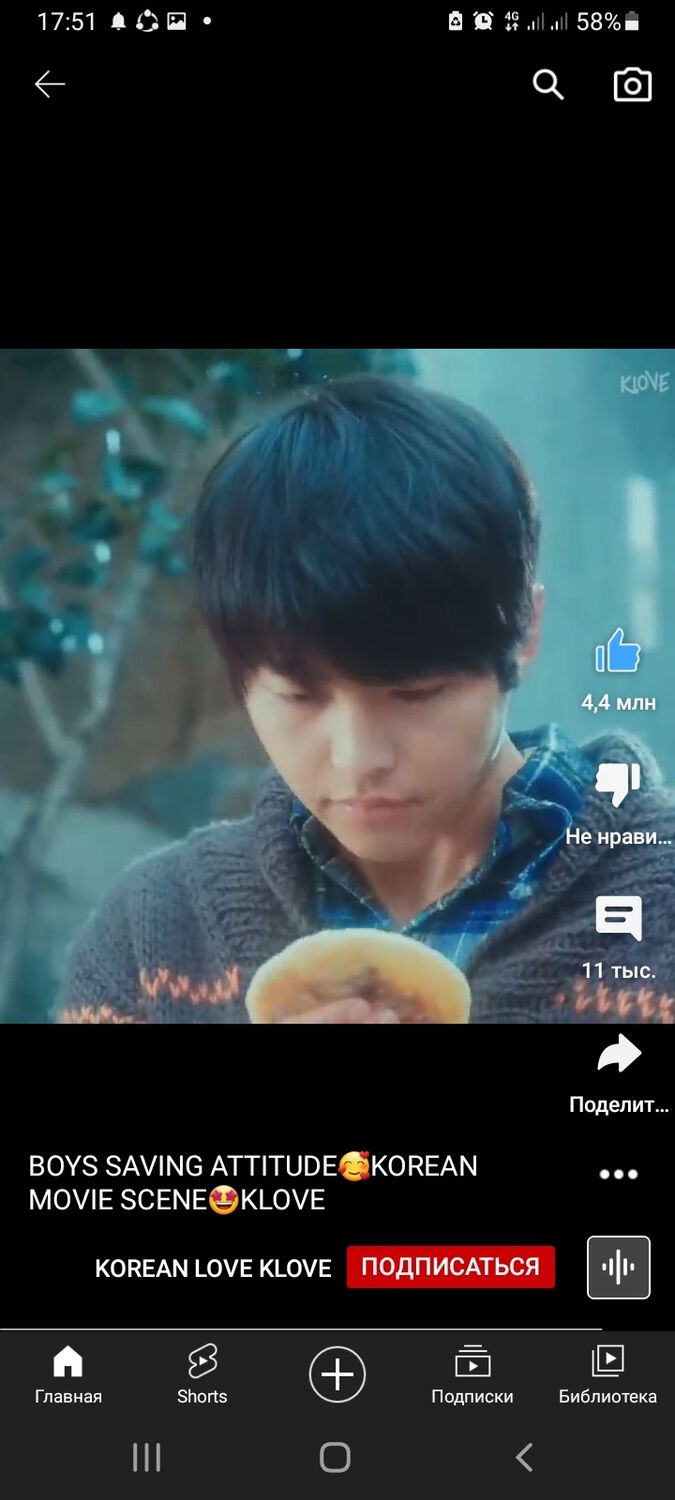This screenshot has width=675, height=1500.
Task: Open the search magnifier icon
Action: [548, 85]
